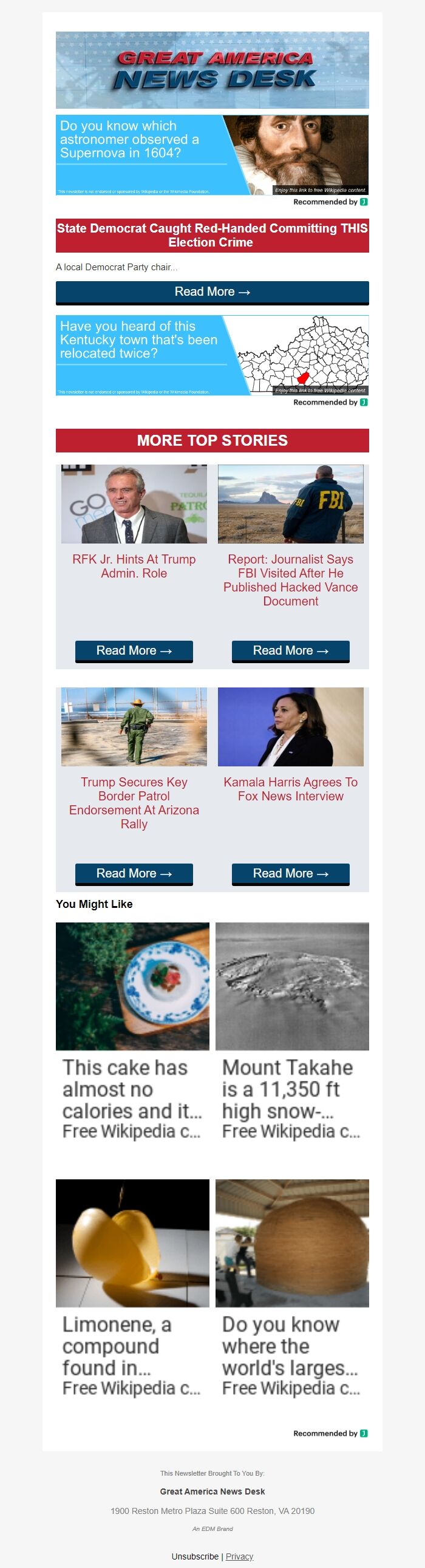Open the relocated Kentucky town banner
The height and width of the screenshot is (1568, 425).
(212, 355)
